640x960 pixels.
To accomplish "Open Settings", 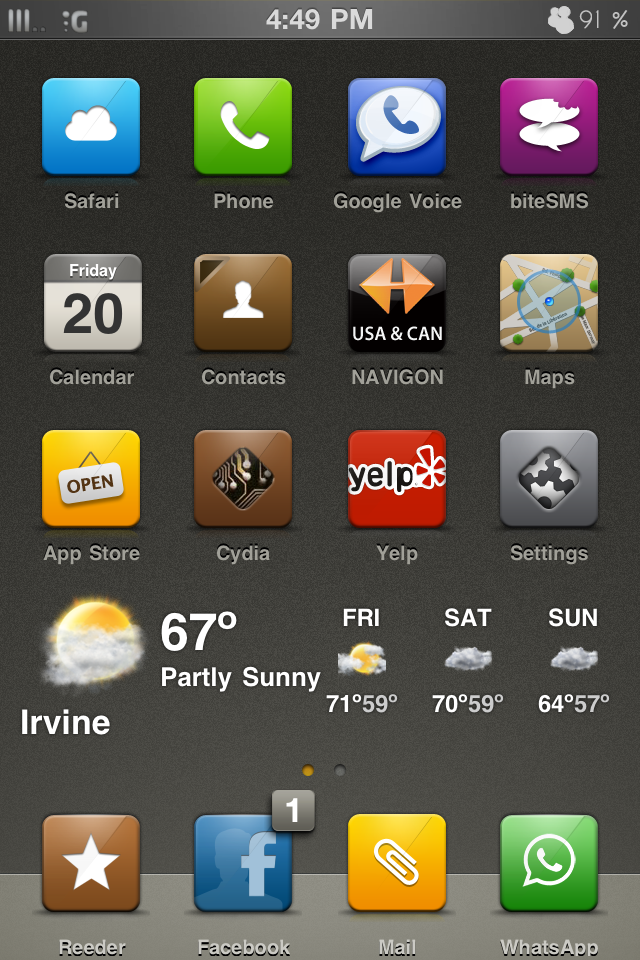I will [549, 479].
